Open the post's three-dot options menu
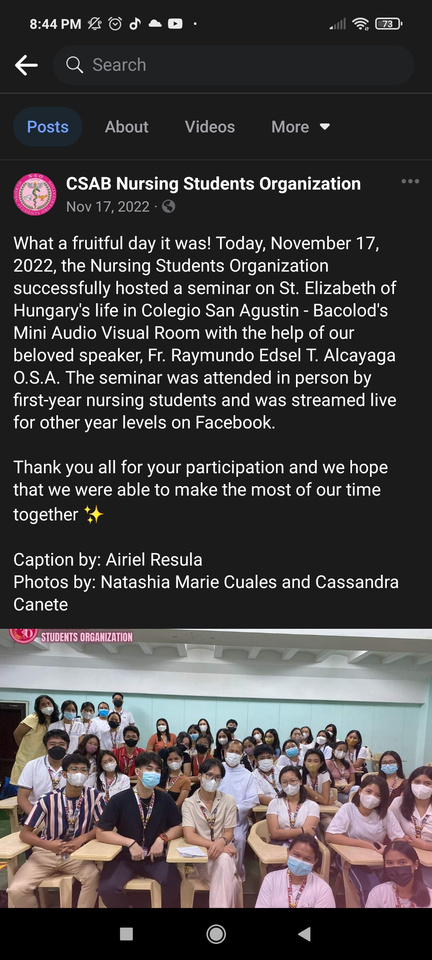Viewport: 432px width, 960px height. click(x=410, y=181)
